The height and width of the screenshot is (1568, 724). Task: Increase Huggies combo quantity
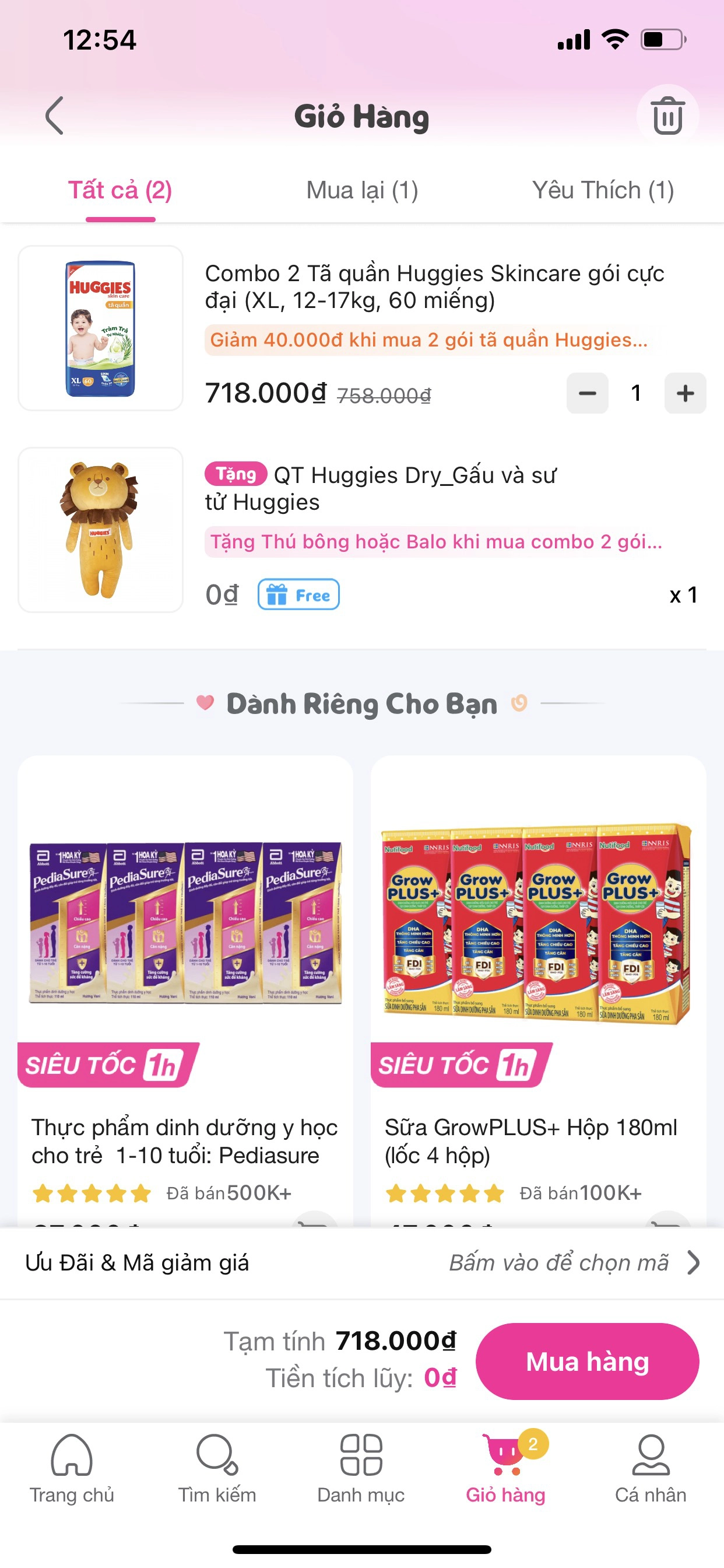(685, 393)
